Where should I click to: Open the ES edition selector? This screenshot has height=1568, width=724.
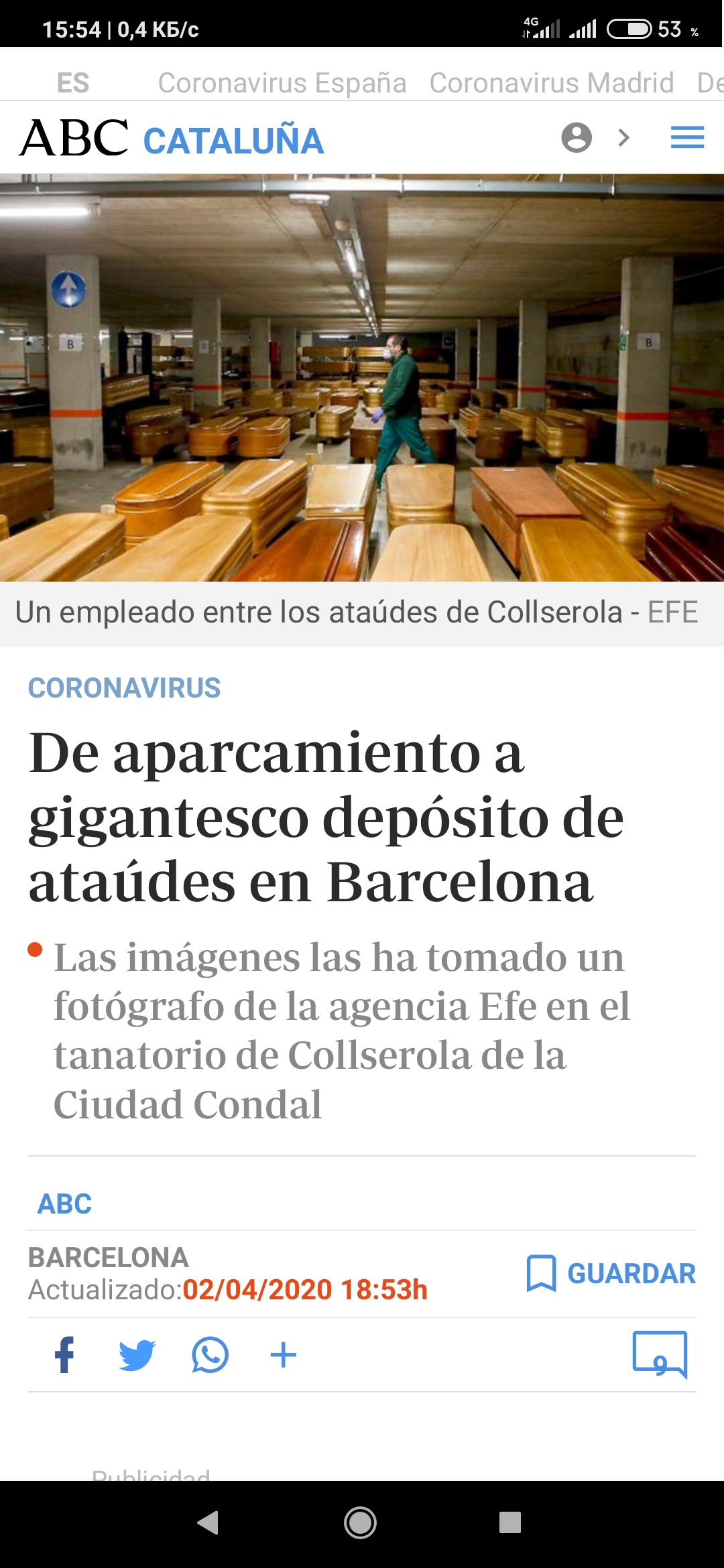pos(72,83)
